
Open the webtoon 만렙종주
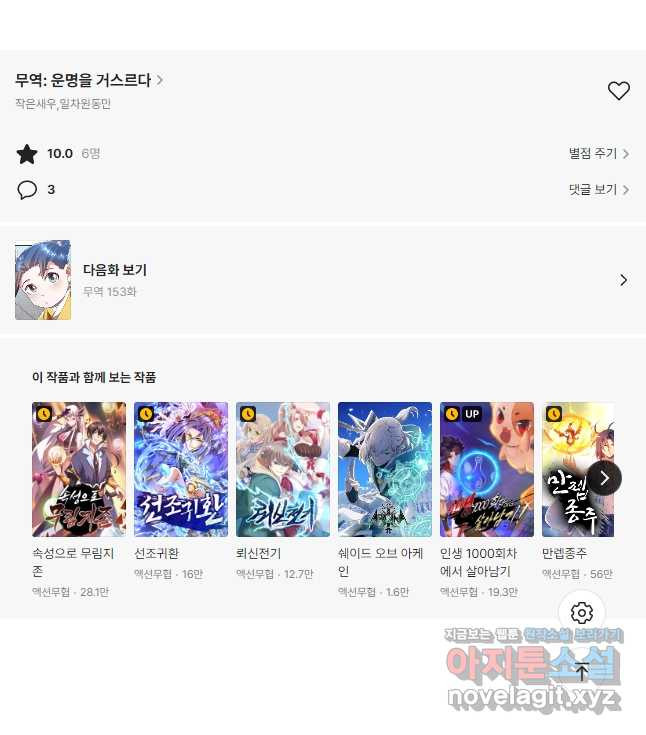570,470
